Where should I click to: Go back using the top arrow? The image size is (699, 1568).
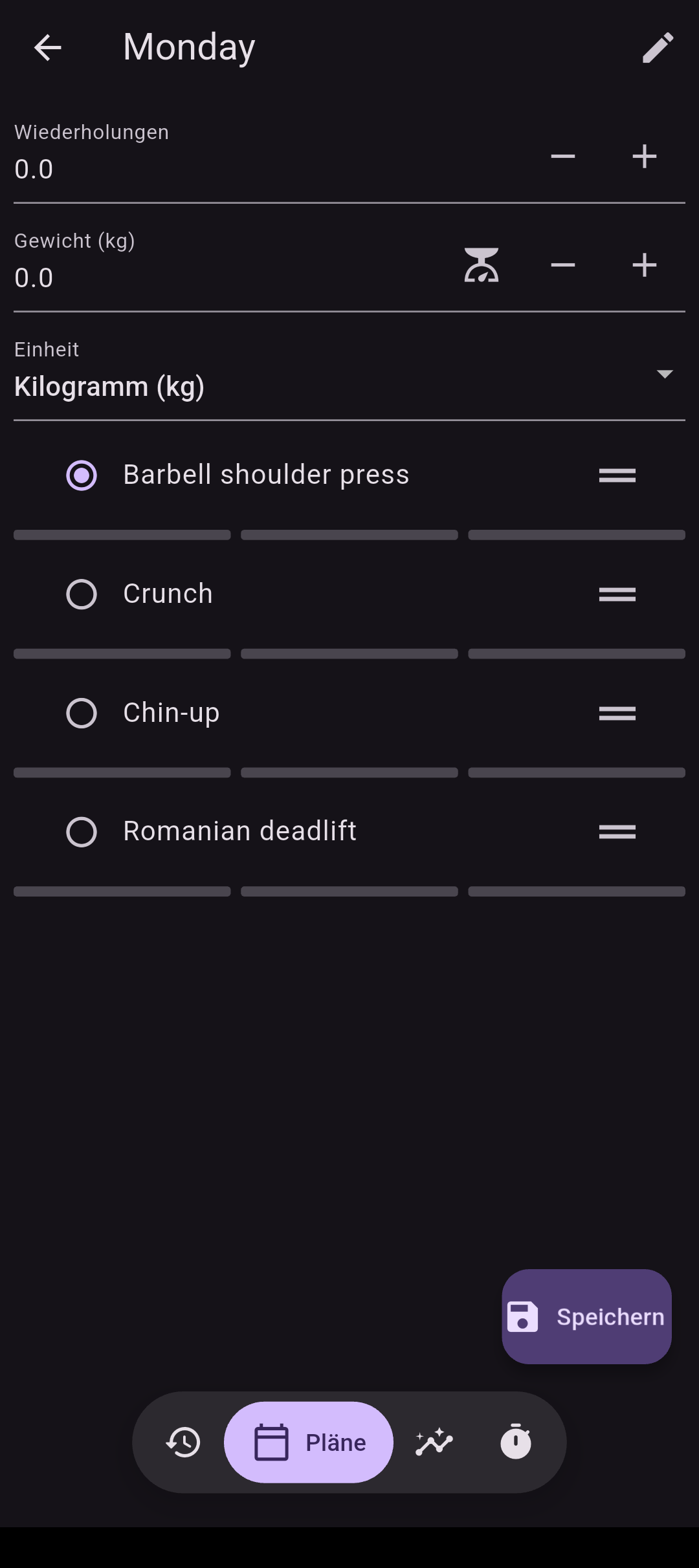click(x=47, y=48)
